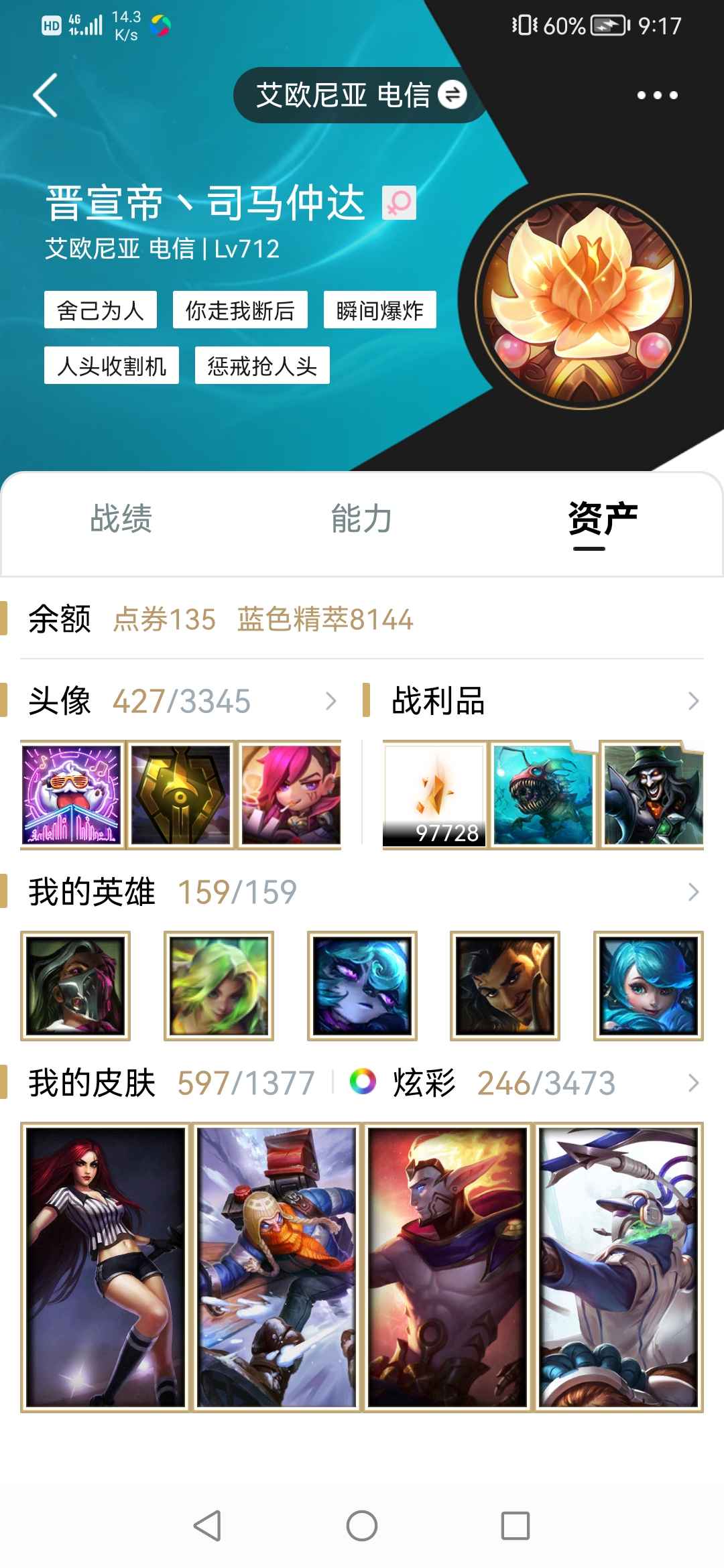
Task: Tap the lotus profile avatar
Action: pyautogui.click(x=583, y=302)
